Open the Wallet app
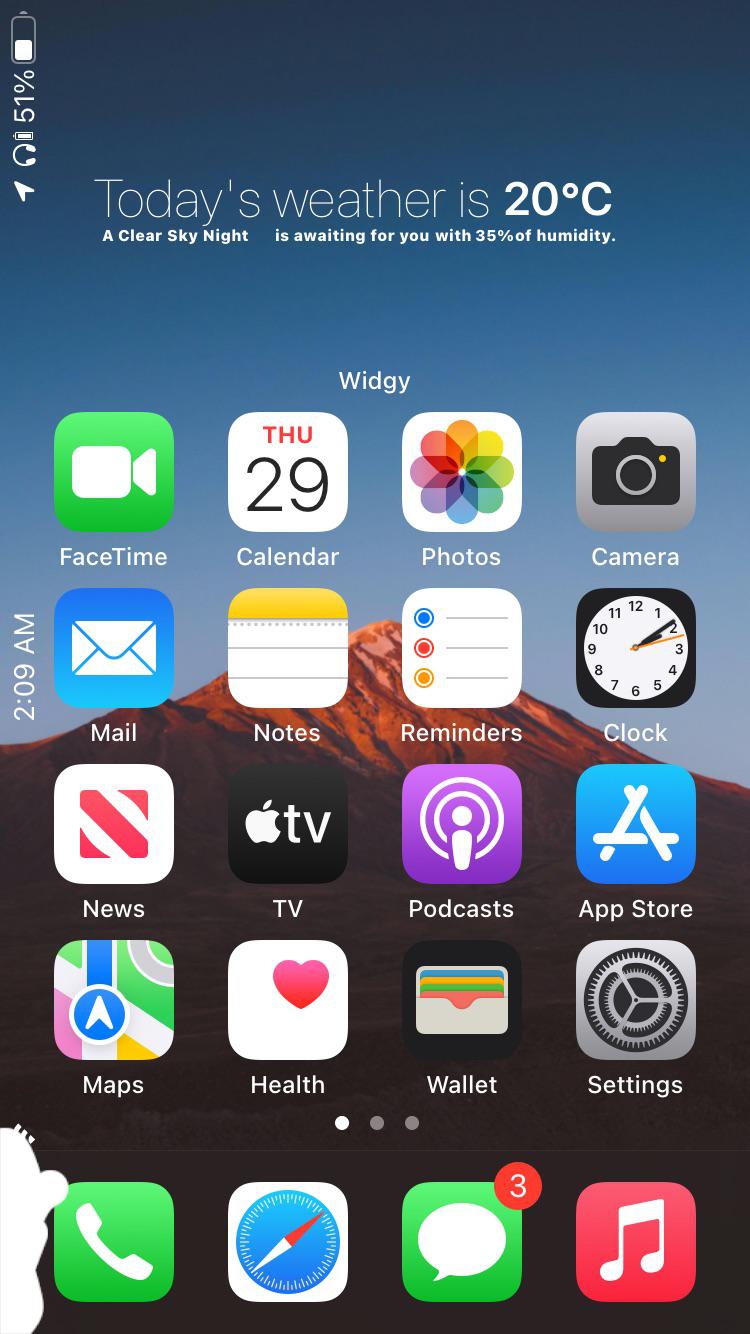 [x=462, y=1000]
